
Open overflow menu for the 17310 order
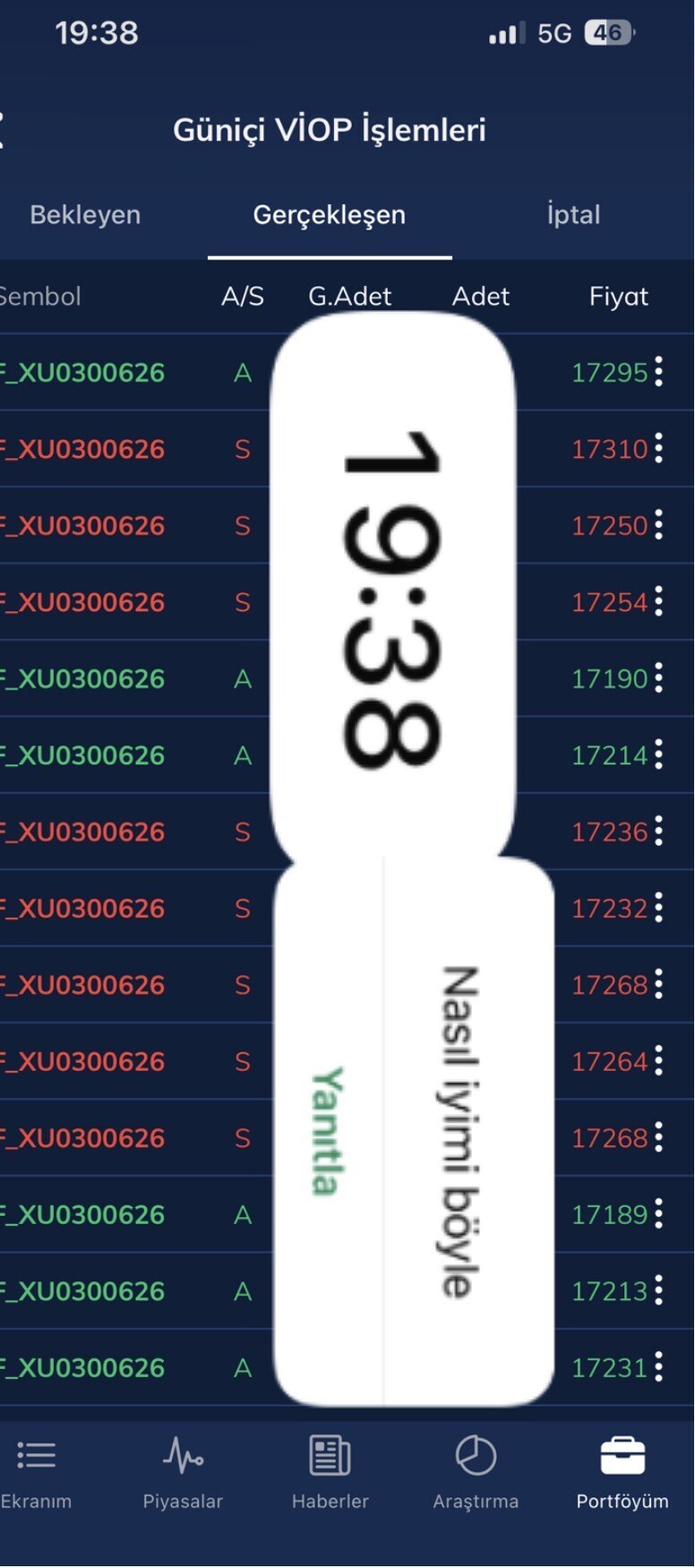coord(659,448)
